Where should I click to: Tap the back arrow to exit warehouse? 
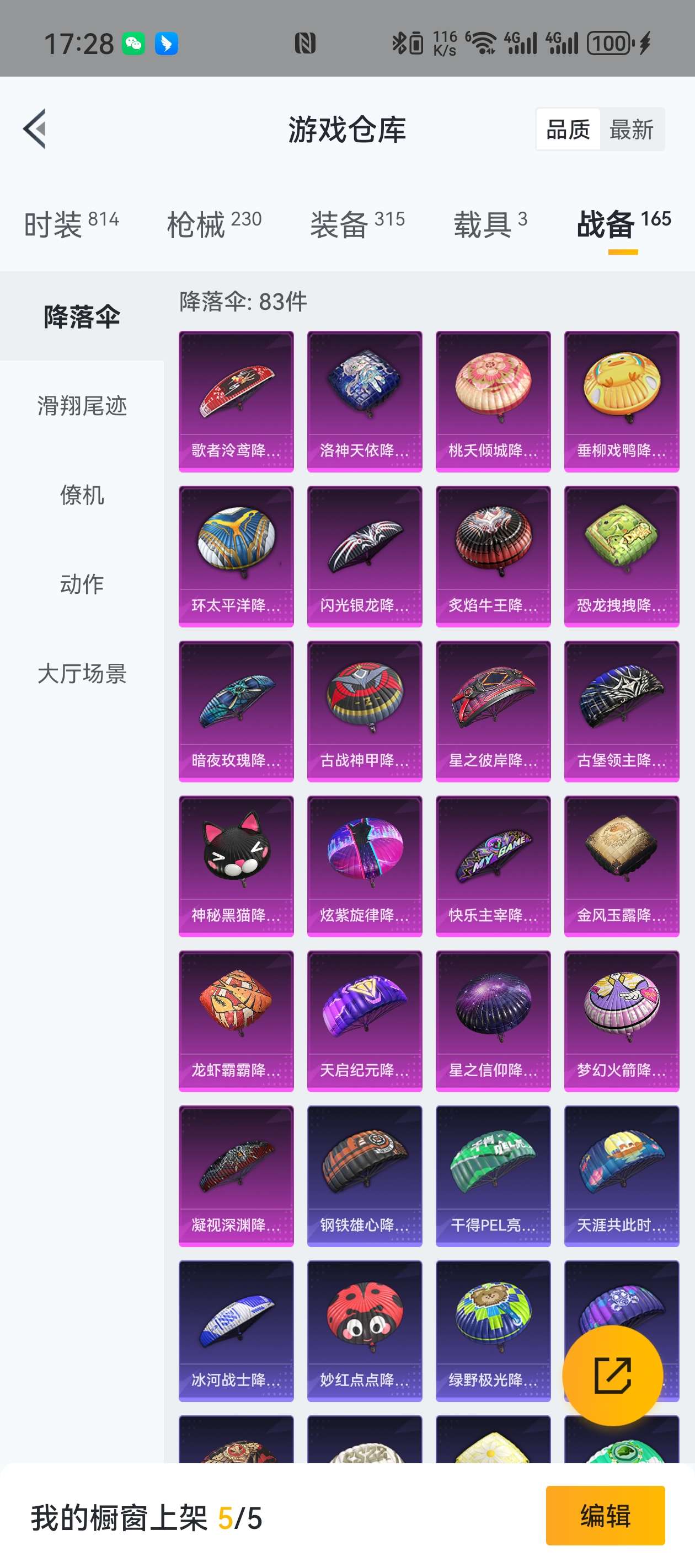tap(35, 130)
